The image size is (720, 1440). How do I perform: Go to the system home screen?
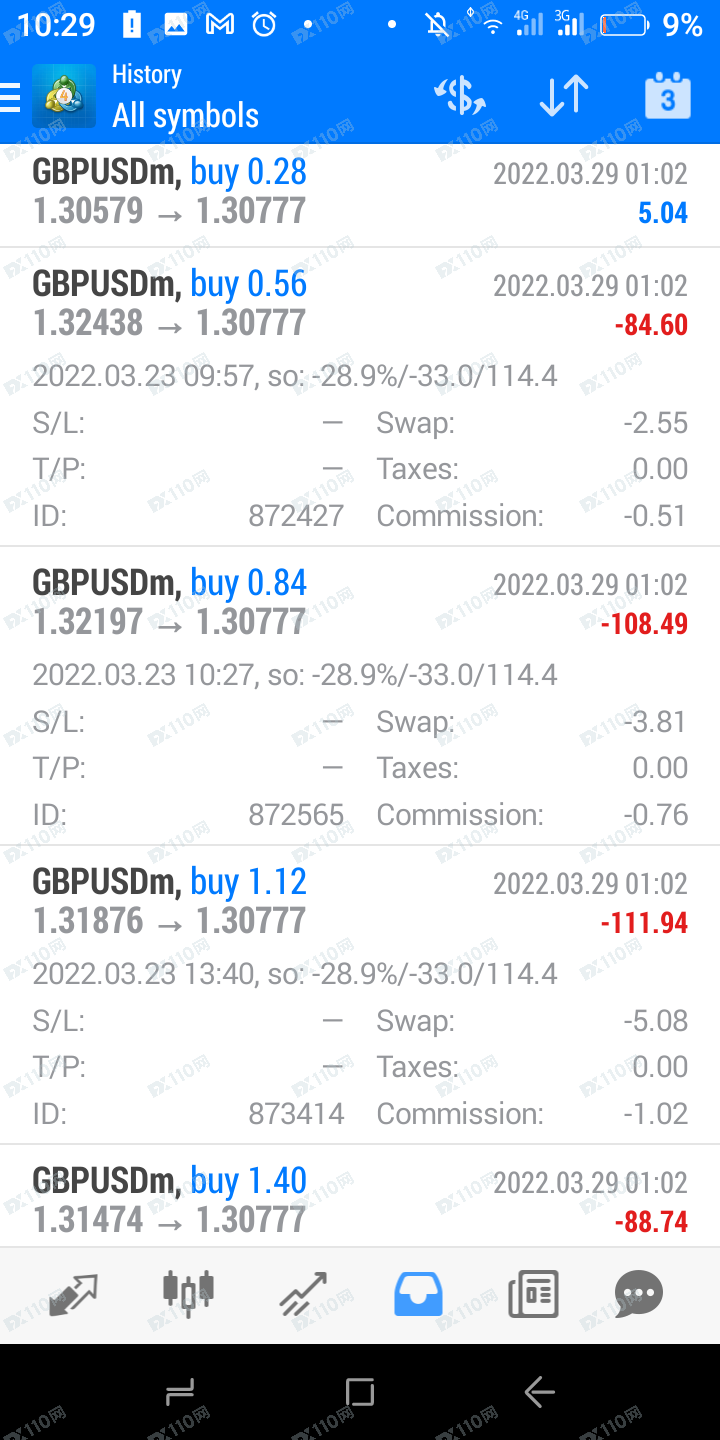pos(359,1392)
